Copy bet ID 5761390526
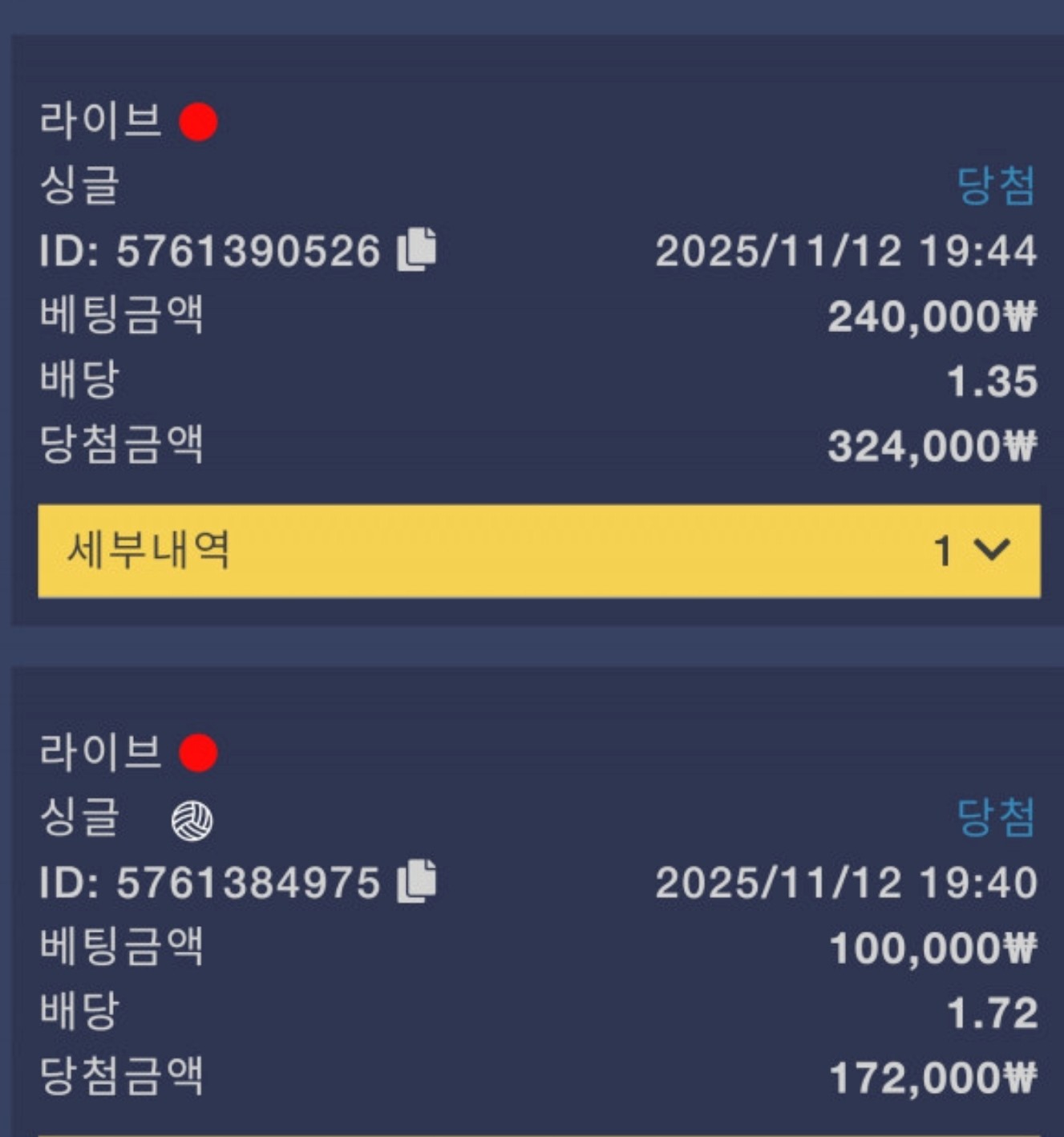The width and height of the screenshot is (1064, 1137). pos(417,249)
